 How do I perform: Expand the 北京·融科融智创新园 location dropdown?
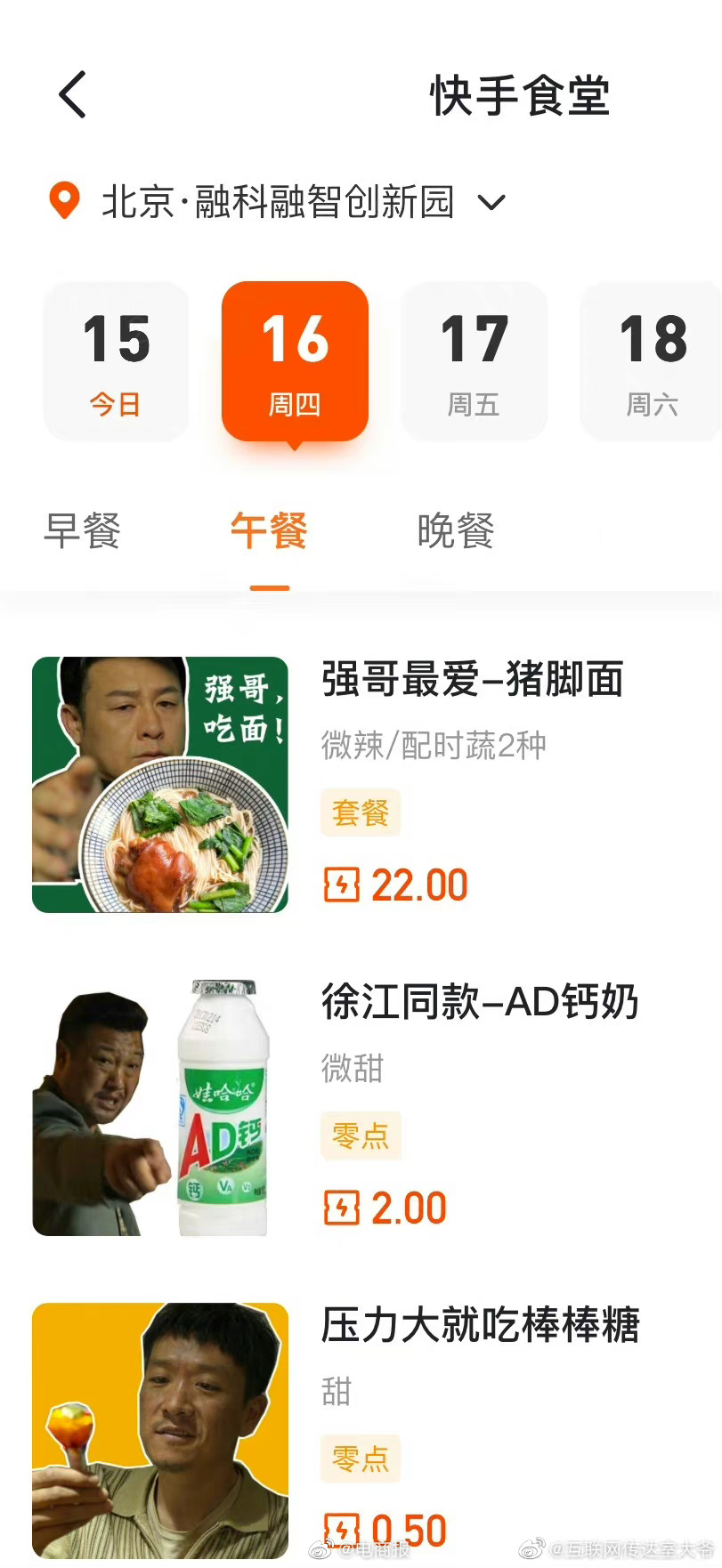coord(491,202)
